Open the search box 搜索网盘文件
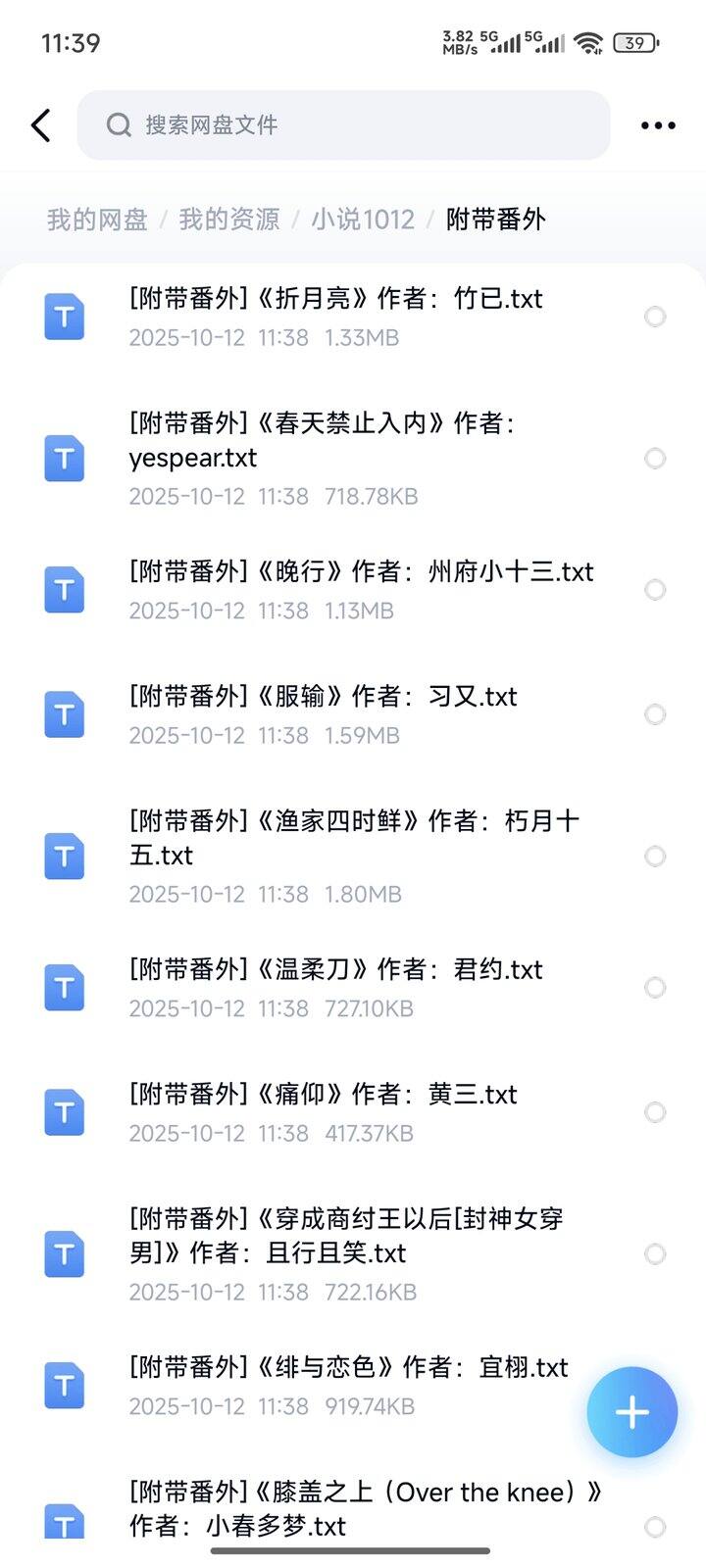Screen dimensions: 706x1568 (343, 125)
